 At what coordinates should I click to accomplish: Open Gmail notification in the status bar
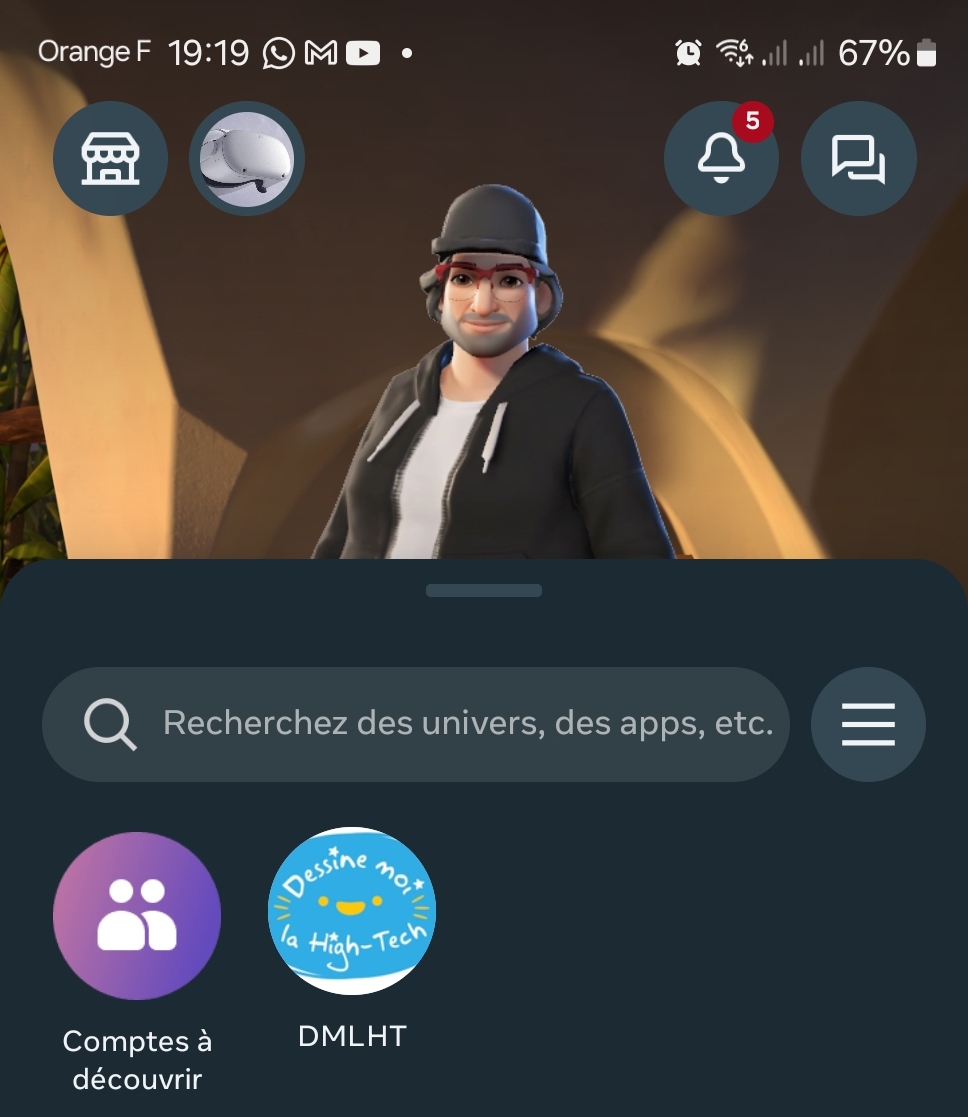coord(322,52)
